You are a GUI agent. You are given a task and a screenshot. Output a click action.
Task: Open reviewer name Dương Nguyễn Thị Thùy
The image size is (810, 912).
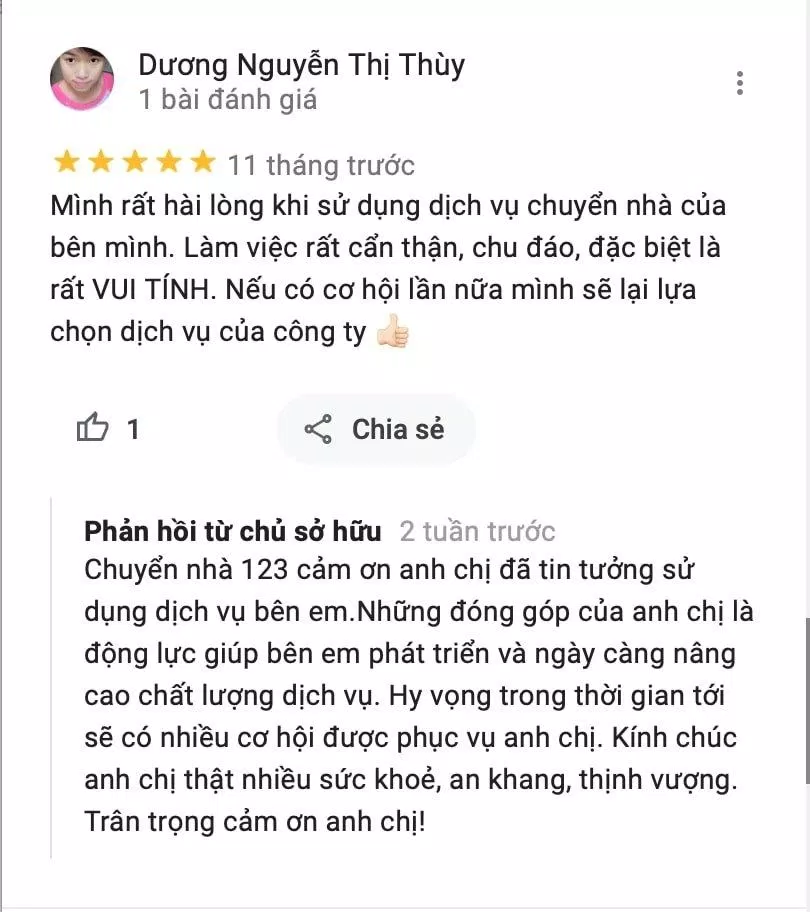[301, 65]
